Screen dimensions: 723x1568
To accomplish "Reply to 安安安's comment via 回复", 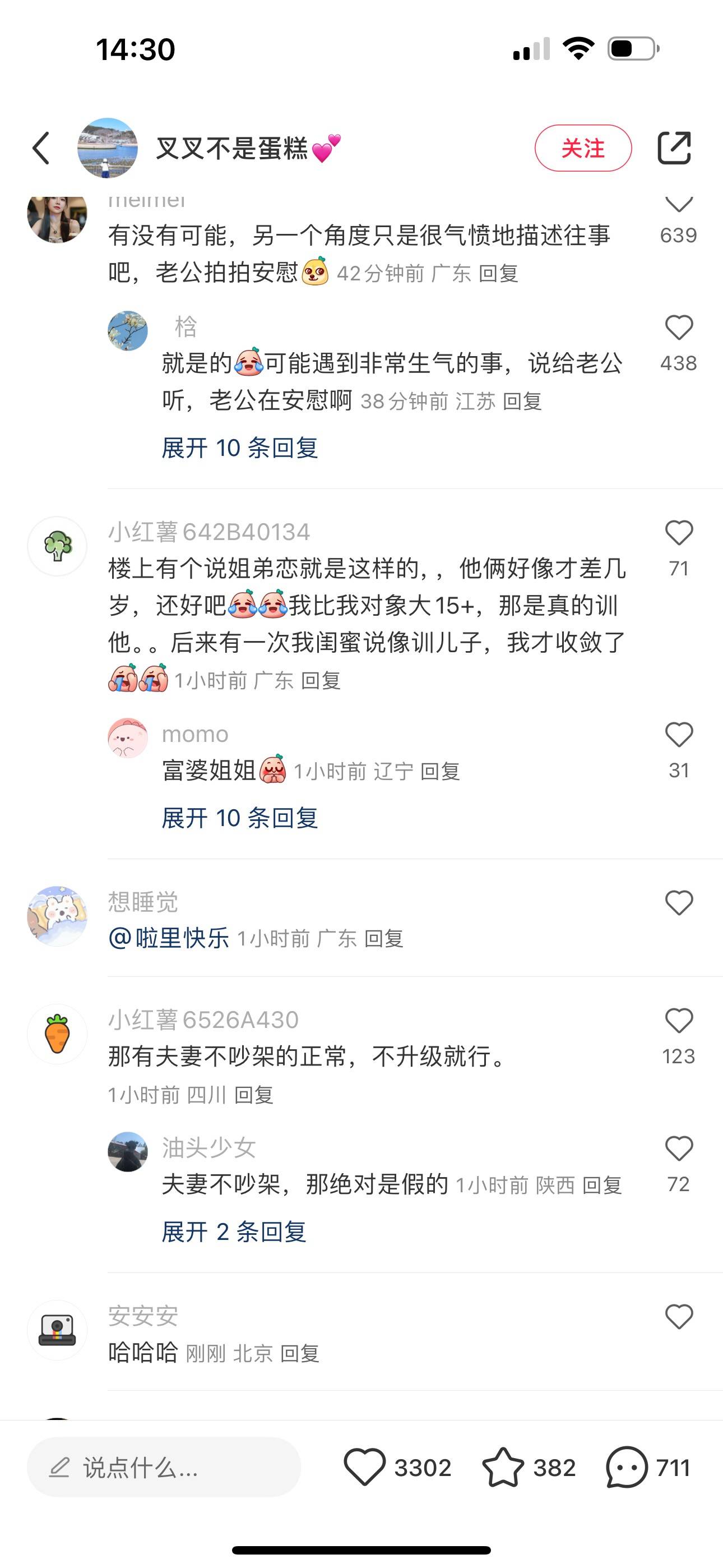I will [x=299, y=1354].
